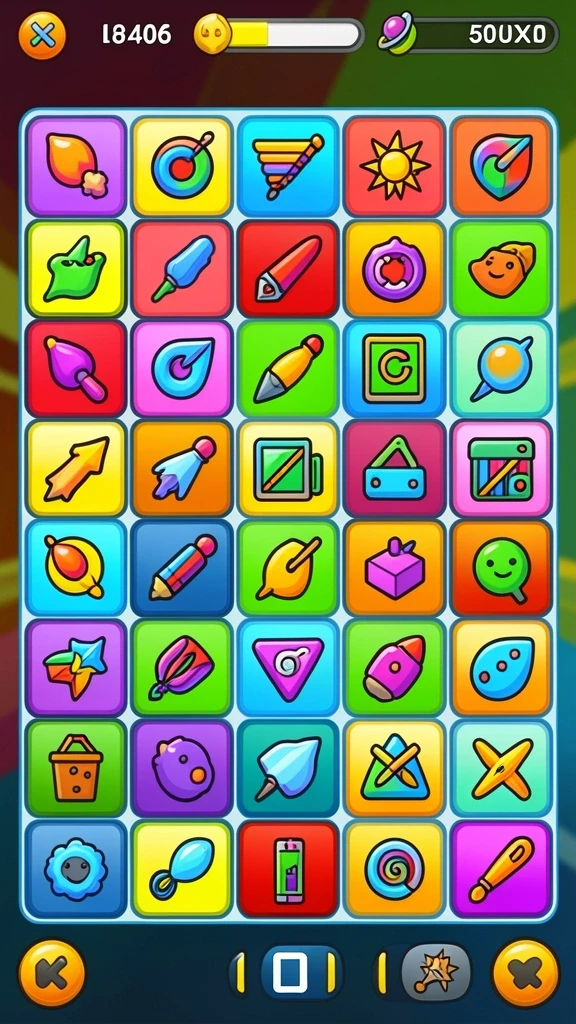Select the rainbow striped cone tile
Screen dimensions: 576x1024
point(288,166)
